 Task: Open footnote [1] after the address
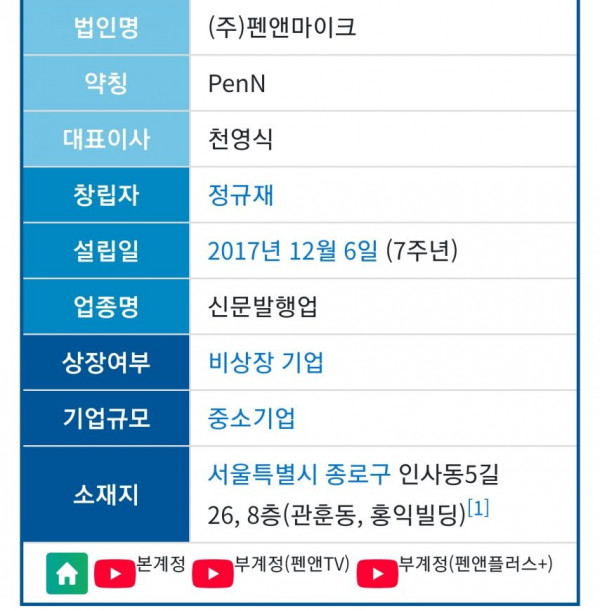tap(478, 509)
